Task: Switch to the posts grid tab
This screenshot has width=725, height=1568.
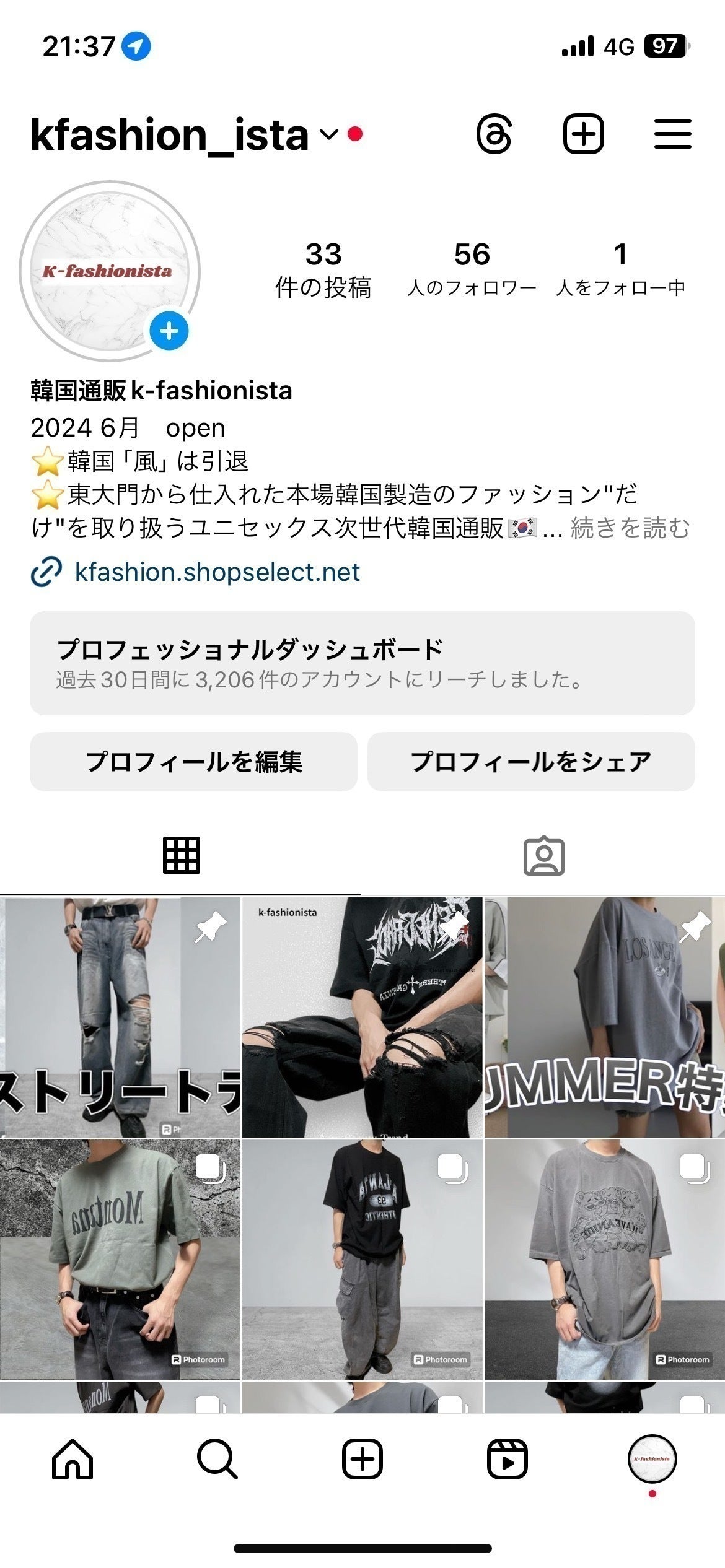Action: click(x=181, y=853)
